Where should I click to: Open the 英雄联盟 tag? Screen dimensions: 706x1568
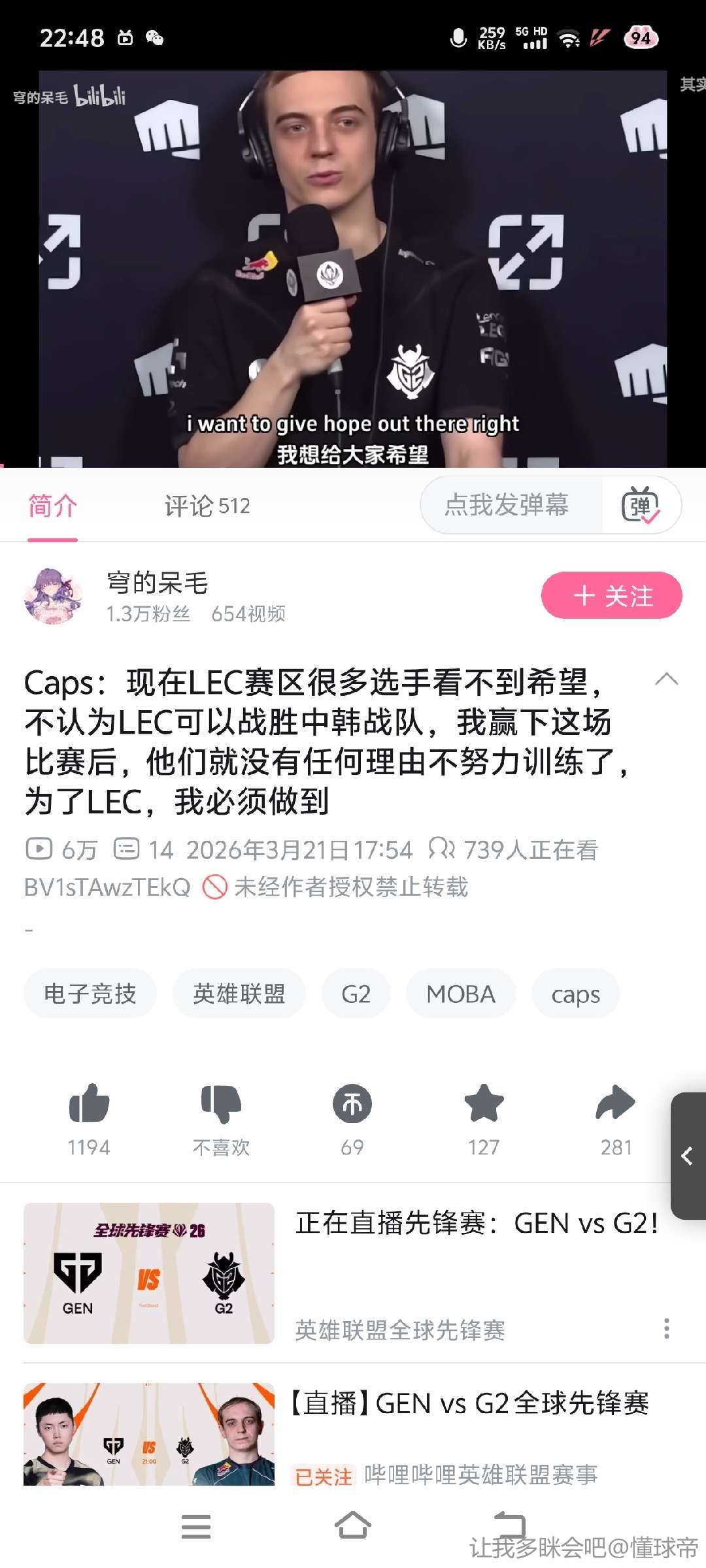pyautogui.click(x=239, y=994)
